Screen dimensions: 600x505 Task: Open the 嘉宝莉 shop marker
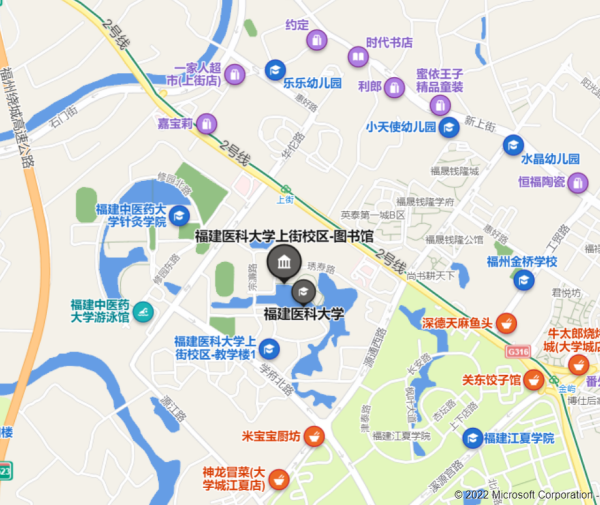pos(205,125)
